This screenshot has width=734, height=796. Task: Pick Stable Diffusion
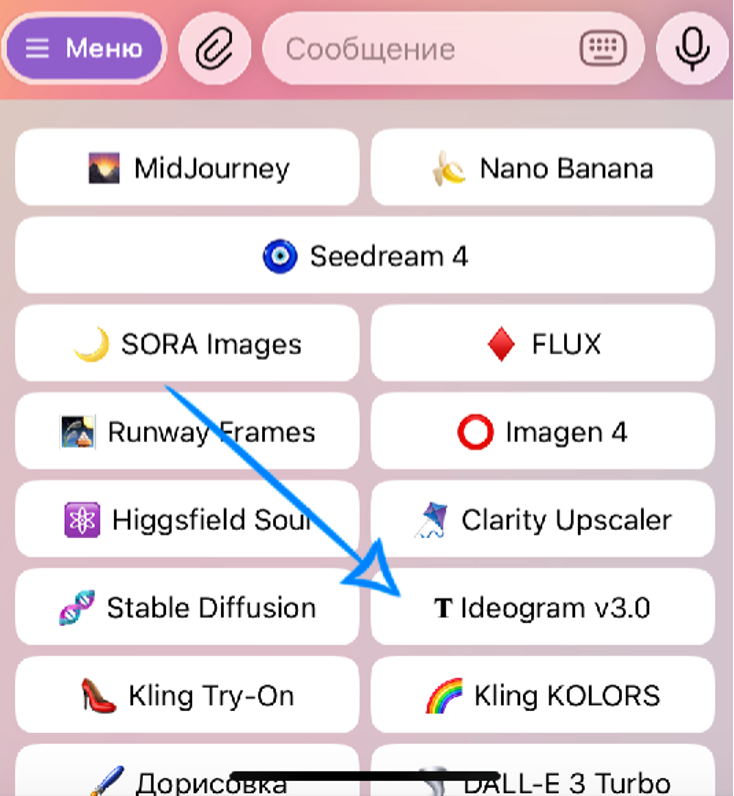point(187,608)
